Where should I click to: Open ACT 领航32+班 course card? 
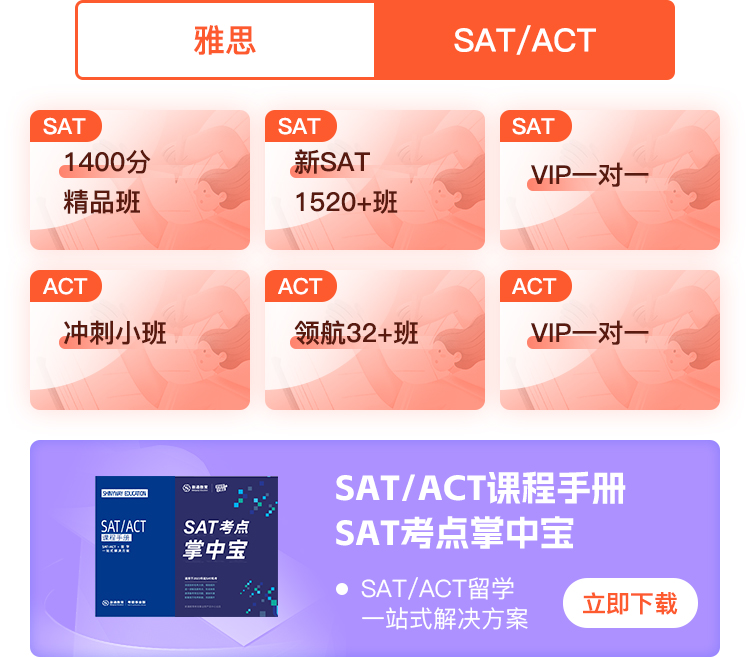click(x=375, y=340)
